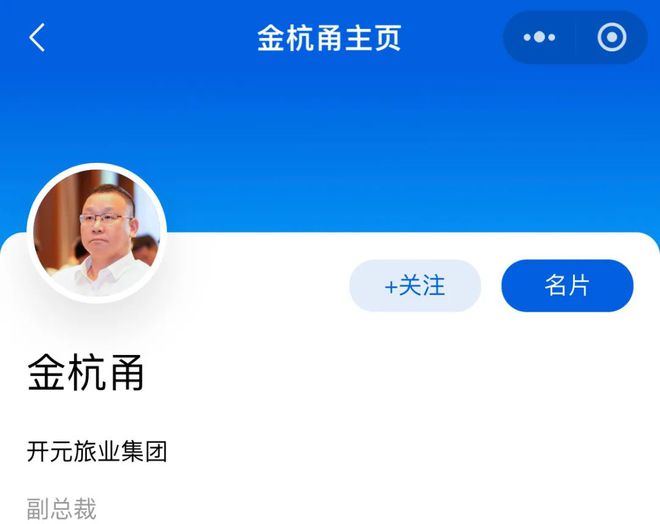
Task: Open the 名片 business card
Action: point(567,286)
